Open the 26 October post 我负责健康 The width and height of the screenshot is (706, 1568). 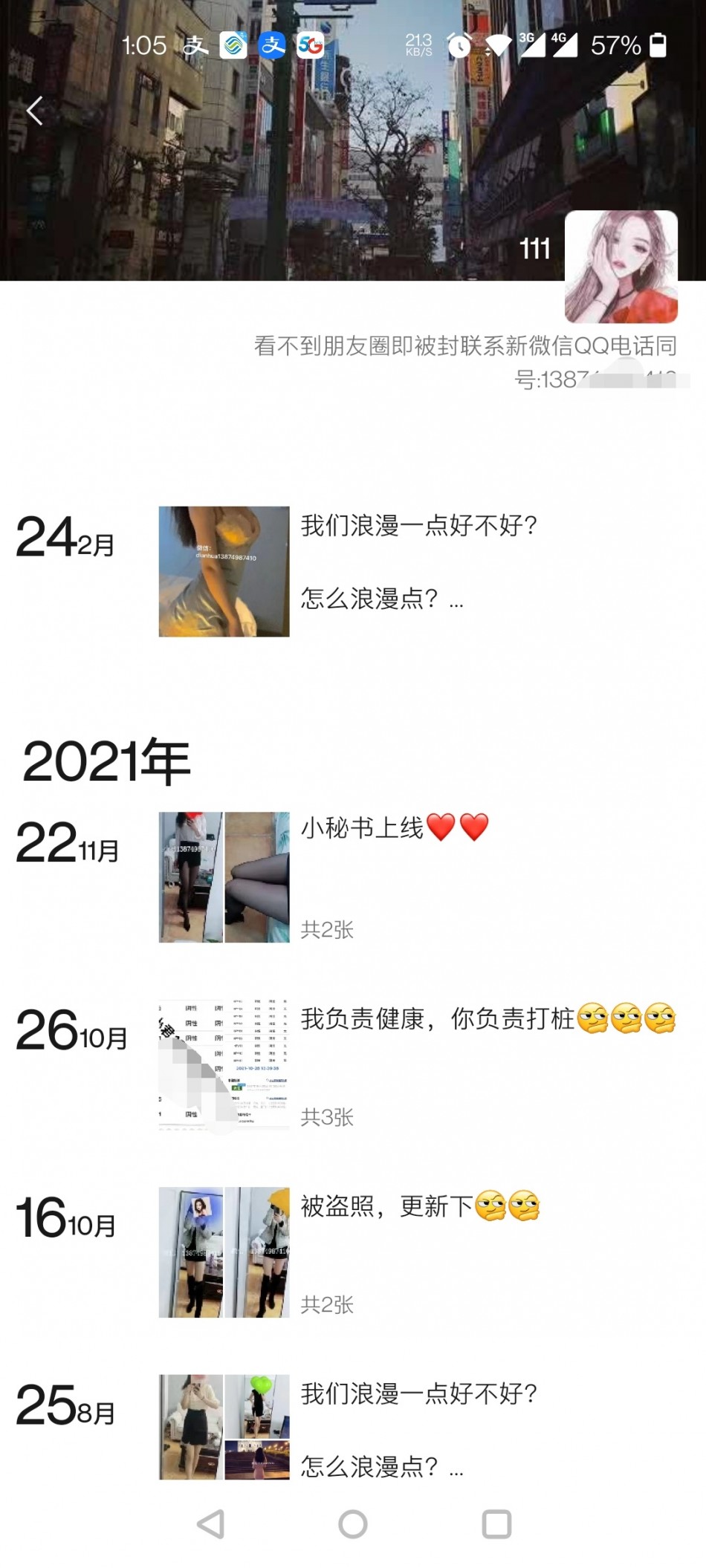pyautogui.click(x=438, y=1019)
